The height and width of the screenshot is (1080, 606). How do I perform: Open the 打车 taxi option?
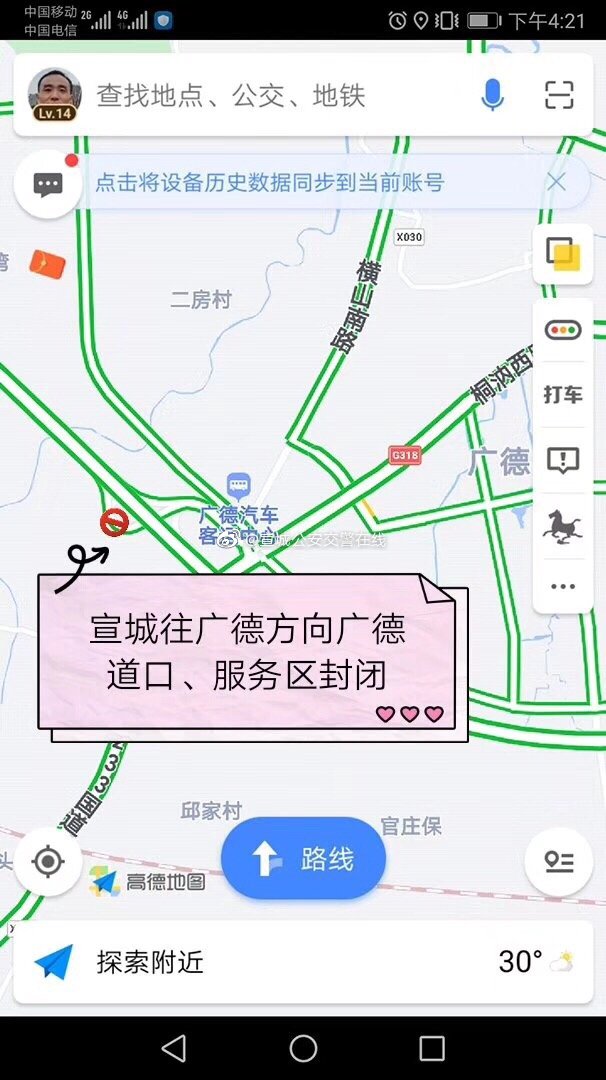(x=563, y=394)
